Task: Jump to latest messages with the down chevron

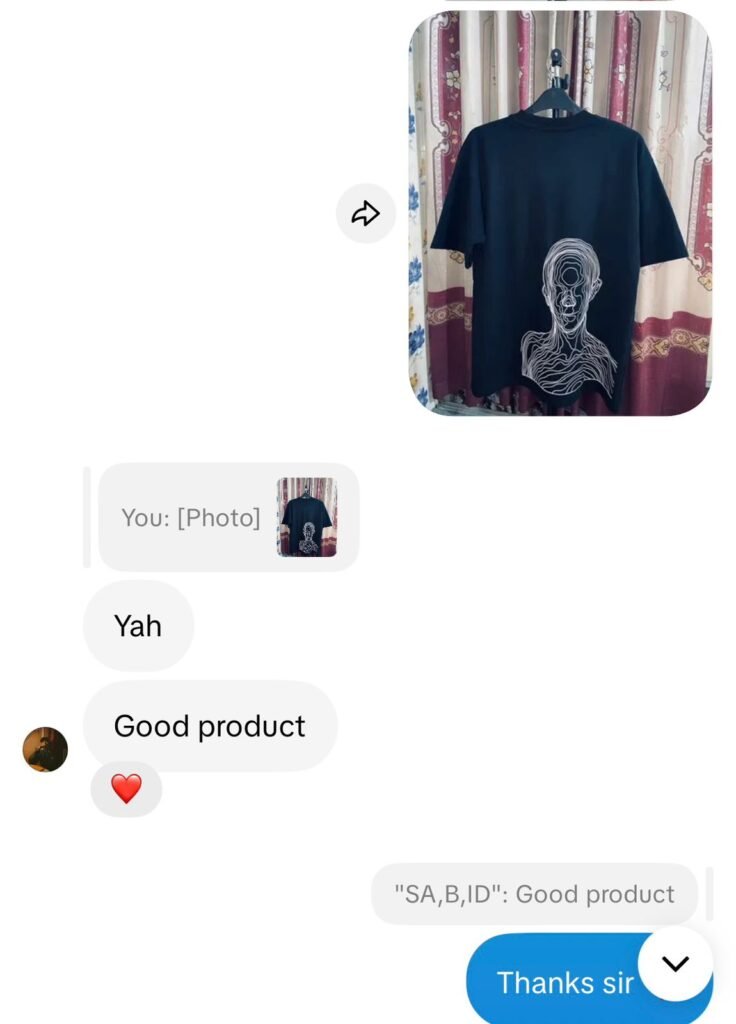Action: click(x=675, y=964)
